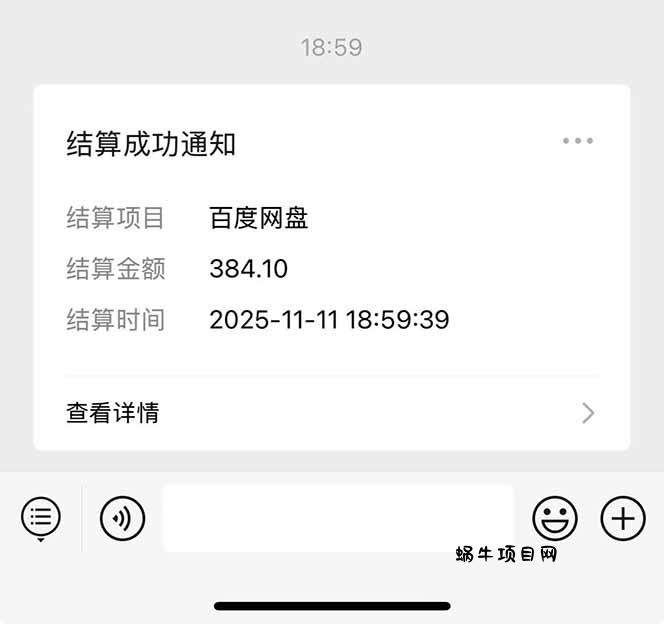Switch to voice input mode
Viewport: 664px width, 624px height.
point(122,518)
